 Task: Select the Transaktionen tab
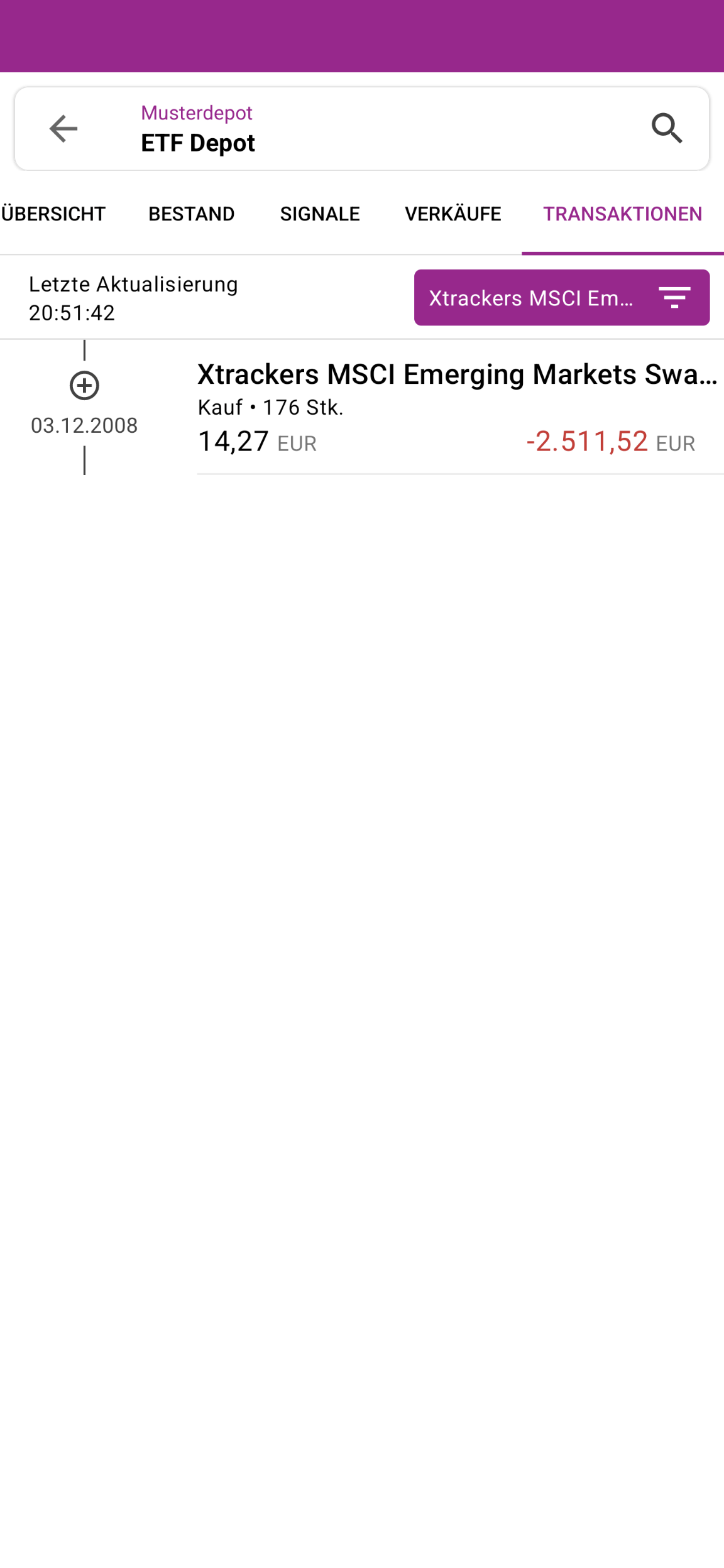pyautogui.click(x=622, y=214)
